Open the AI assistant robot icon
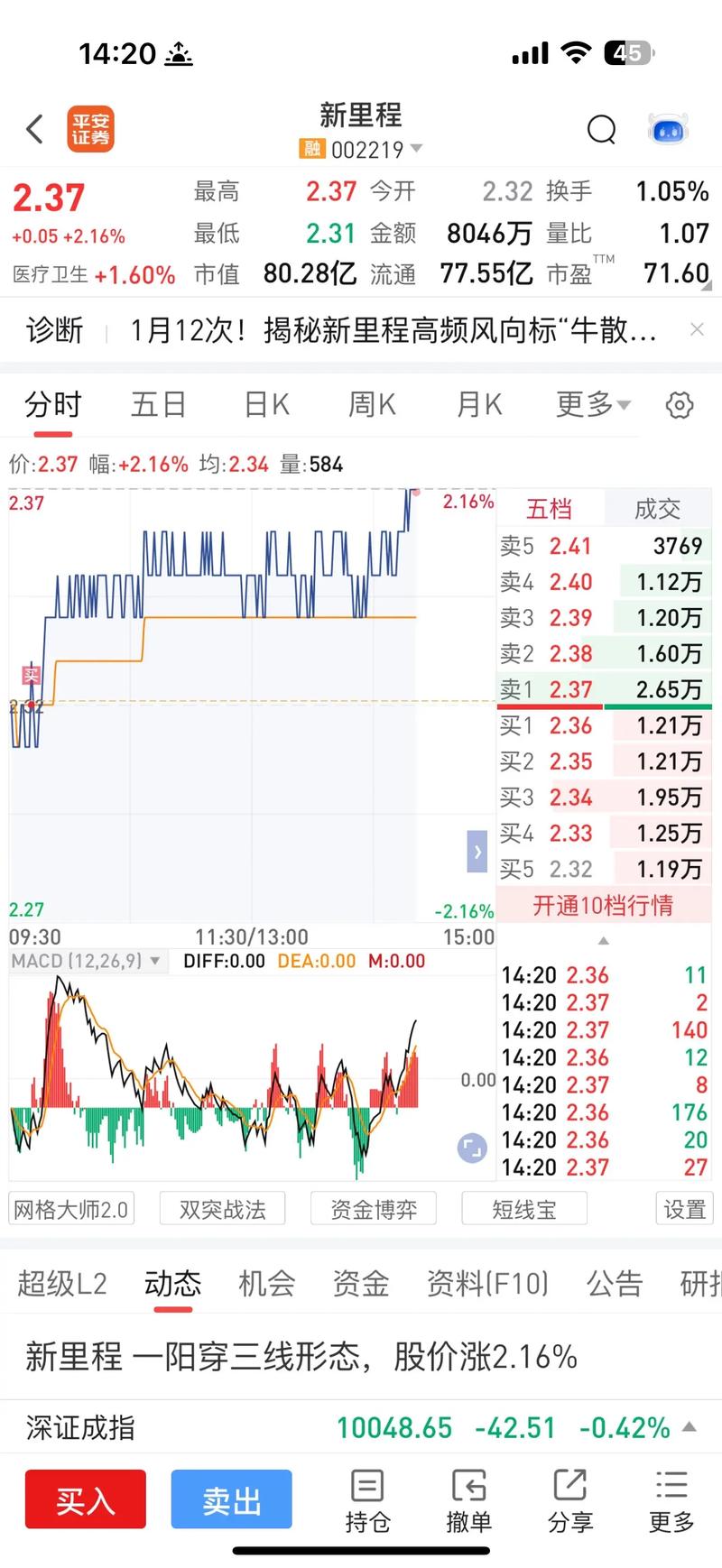This screenshot has width=722, height=1568. tap(666, 129)
